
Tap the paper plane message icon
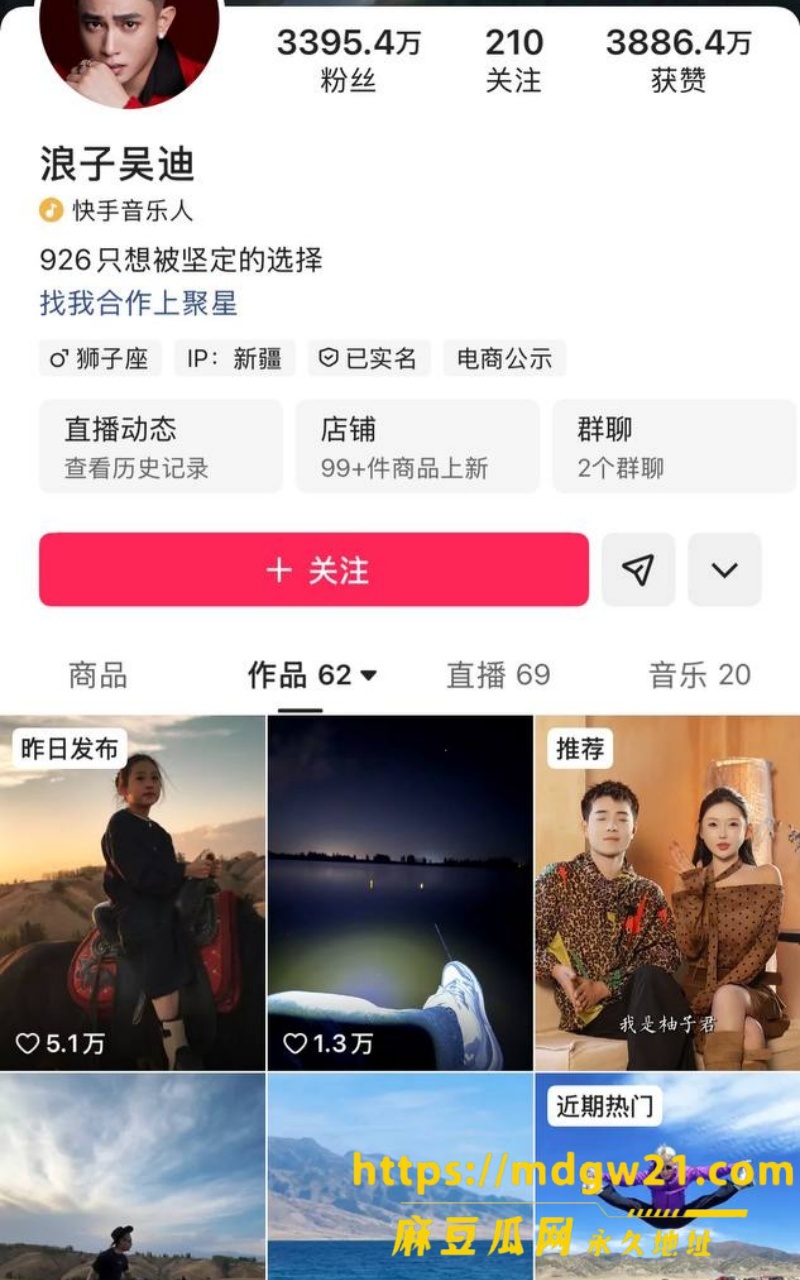click(x=638, y=570)
